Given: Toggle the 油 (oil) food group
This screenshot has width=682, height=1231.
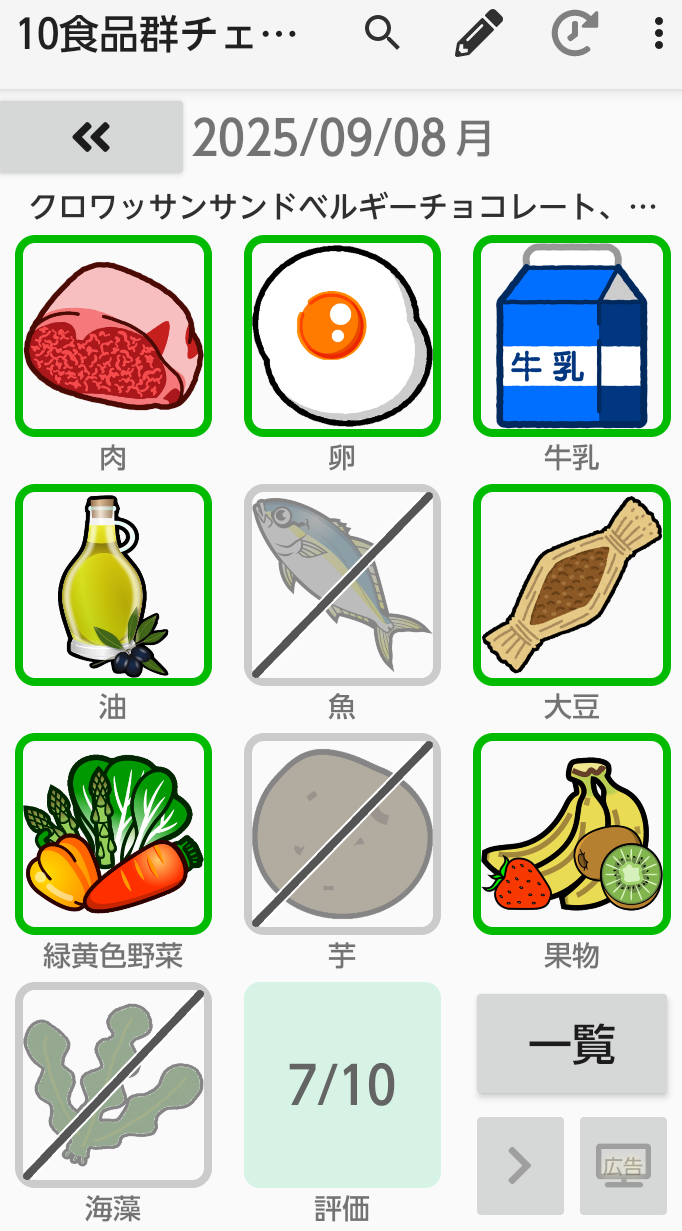Looking at the screenshot, I should (x=113, y=585).
